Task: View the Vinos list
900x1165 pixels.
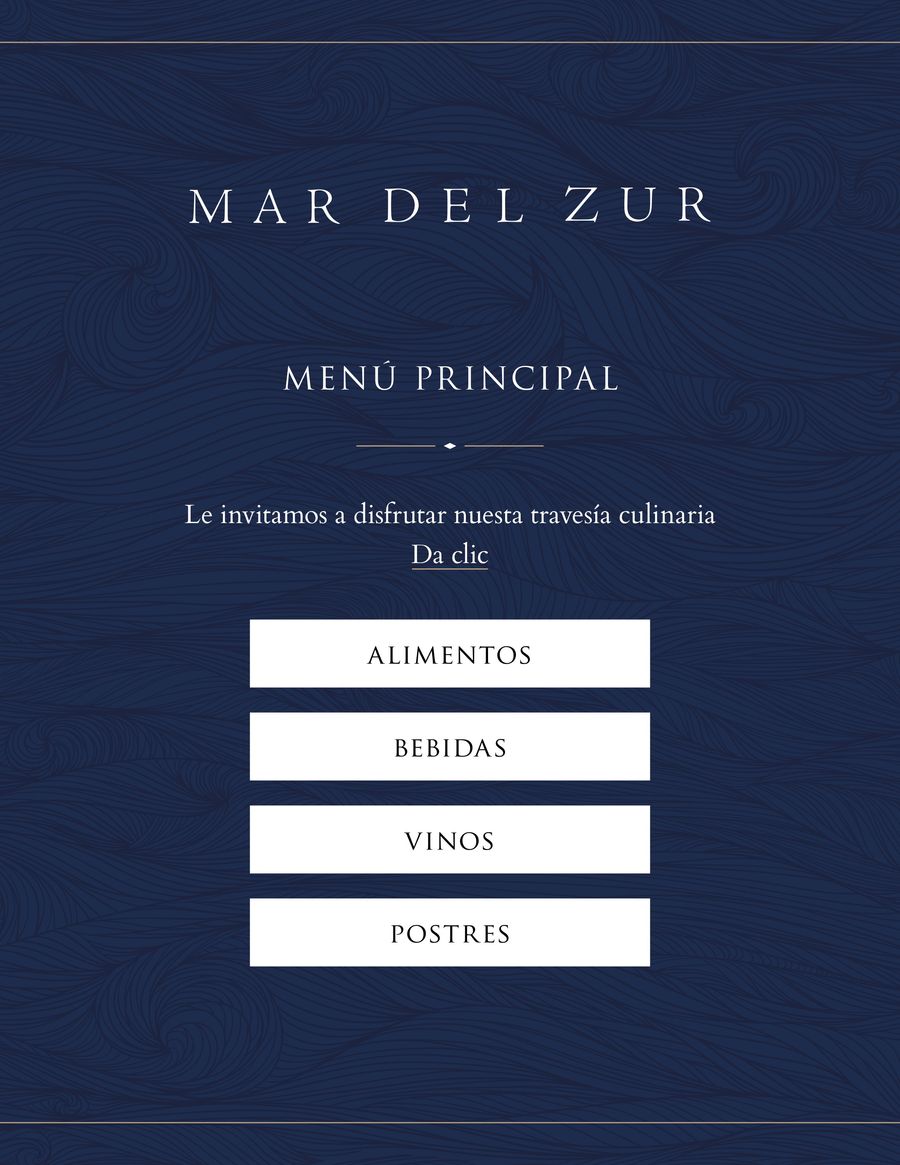Action: coord(449,840)
